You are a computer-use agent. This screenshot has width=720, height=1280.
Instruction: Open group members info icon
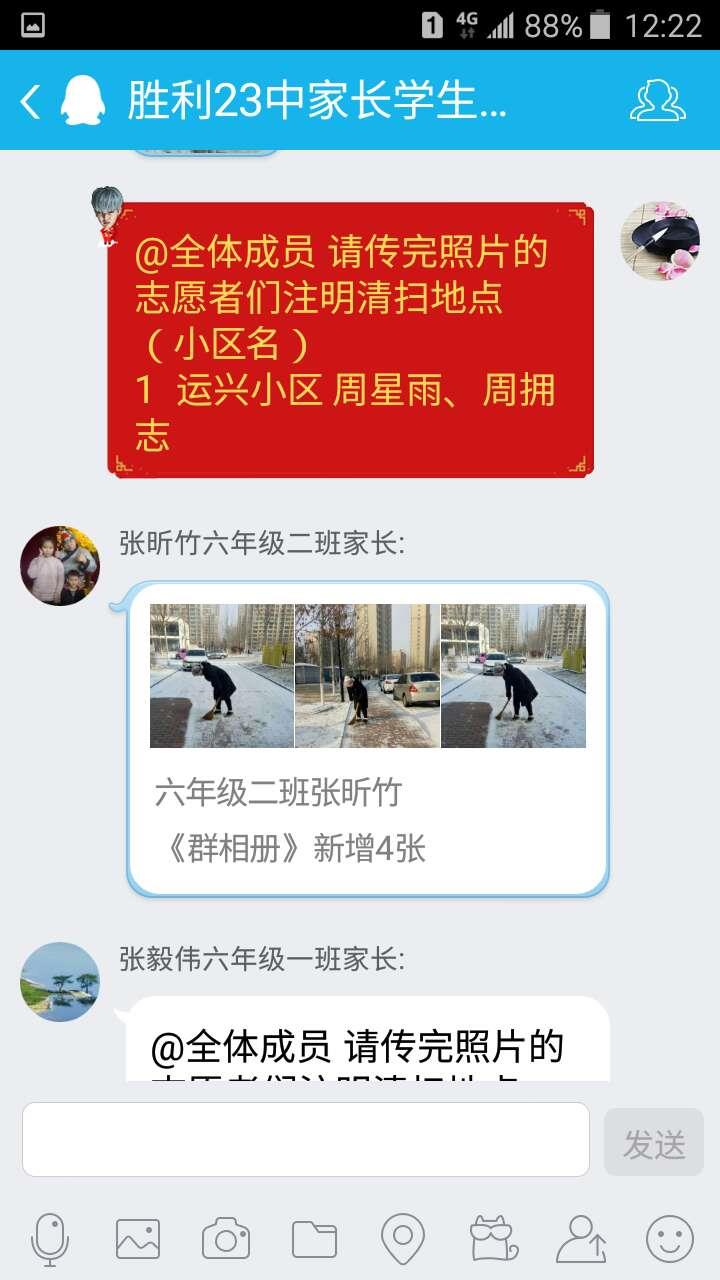[x=658, y=101]
